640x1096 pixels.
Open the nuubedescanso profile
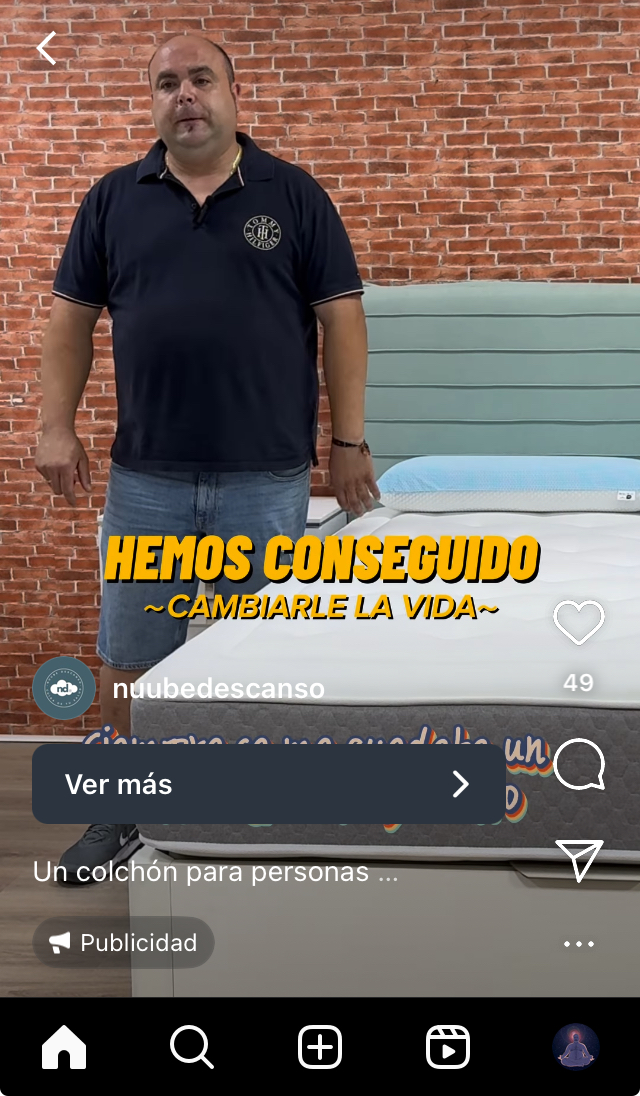218,688
